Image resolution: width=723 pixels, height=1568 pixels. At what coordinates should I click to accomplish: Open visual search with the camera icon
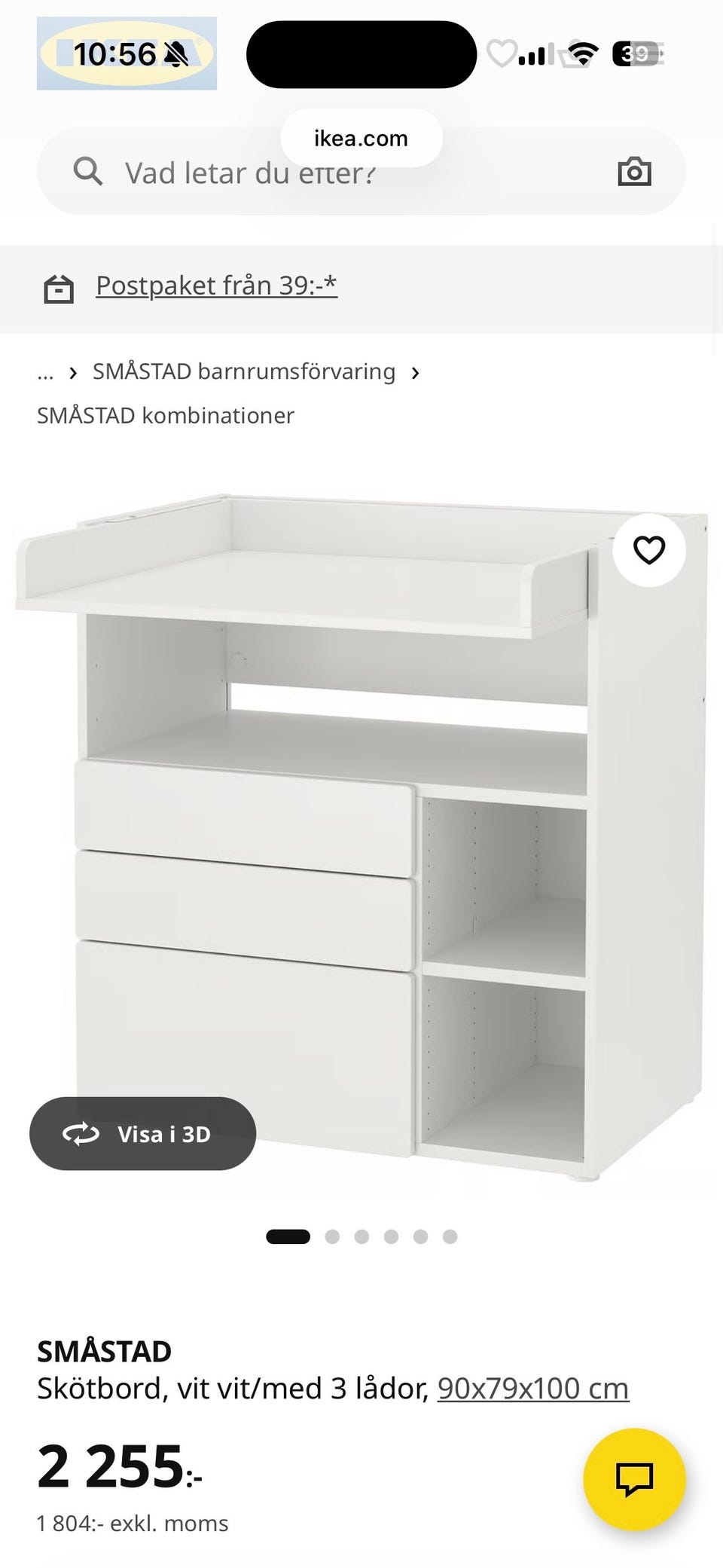[x=634, y=172]
